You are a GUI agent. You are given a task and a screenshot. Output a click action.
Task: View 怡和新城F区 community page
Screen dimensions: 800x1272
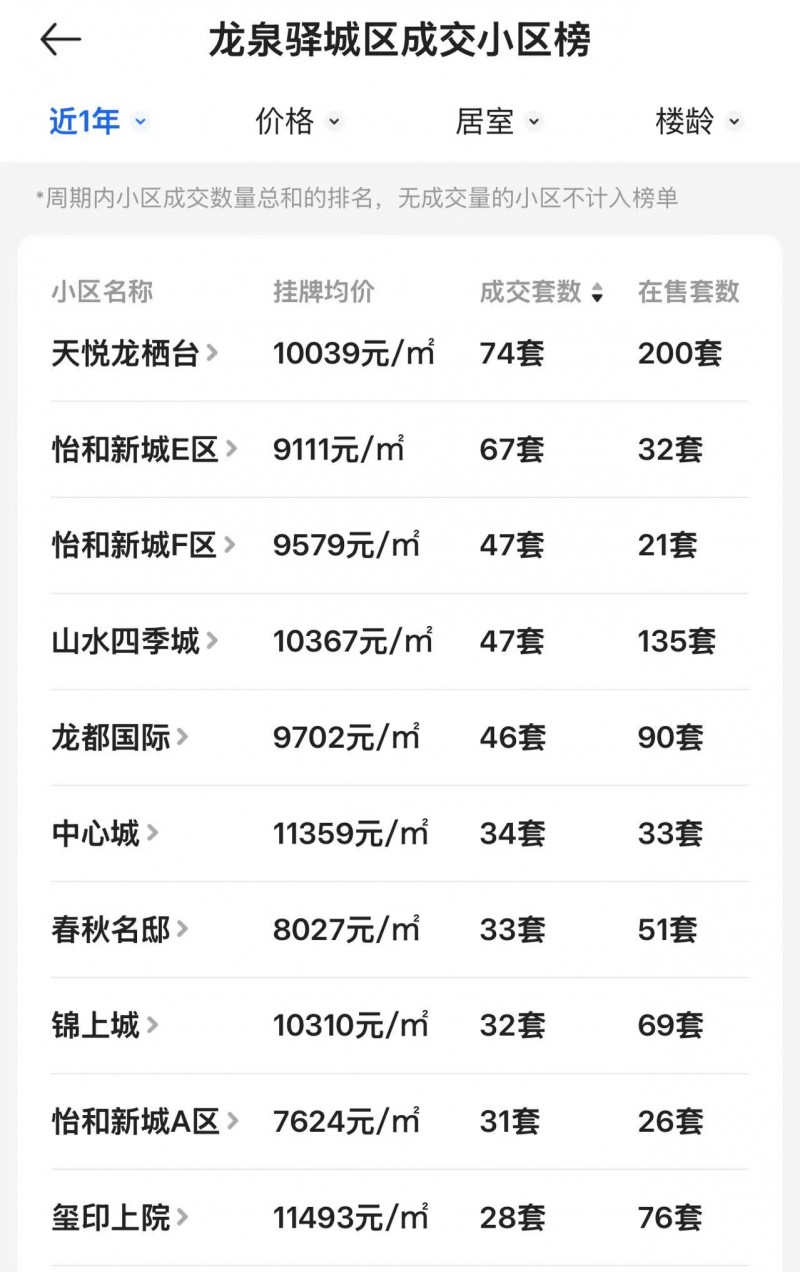point(143,546)
